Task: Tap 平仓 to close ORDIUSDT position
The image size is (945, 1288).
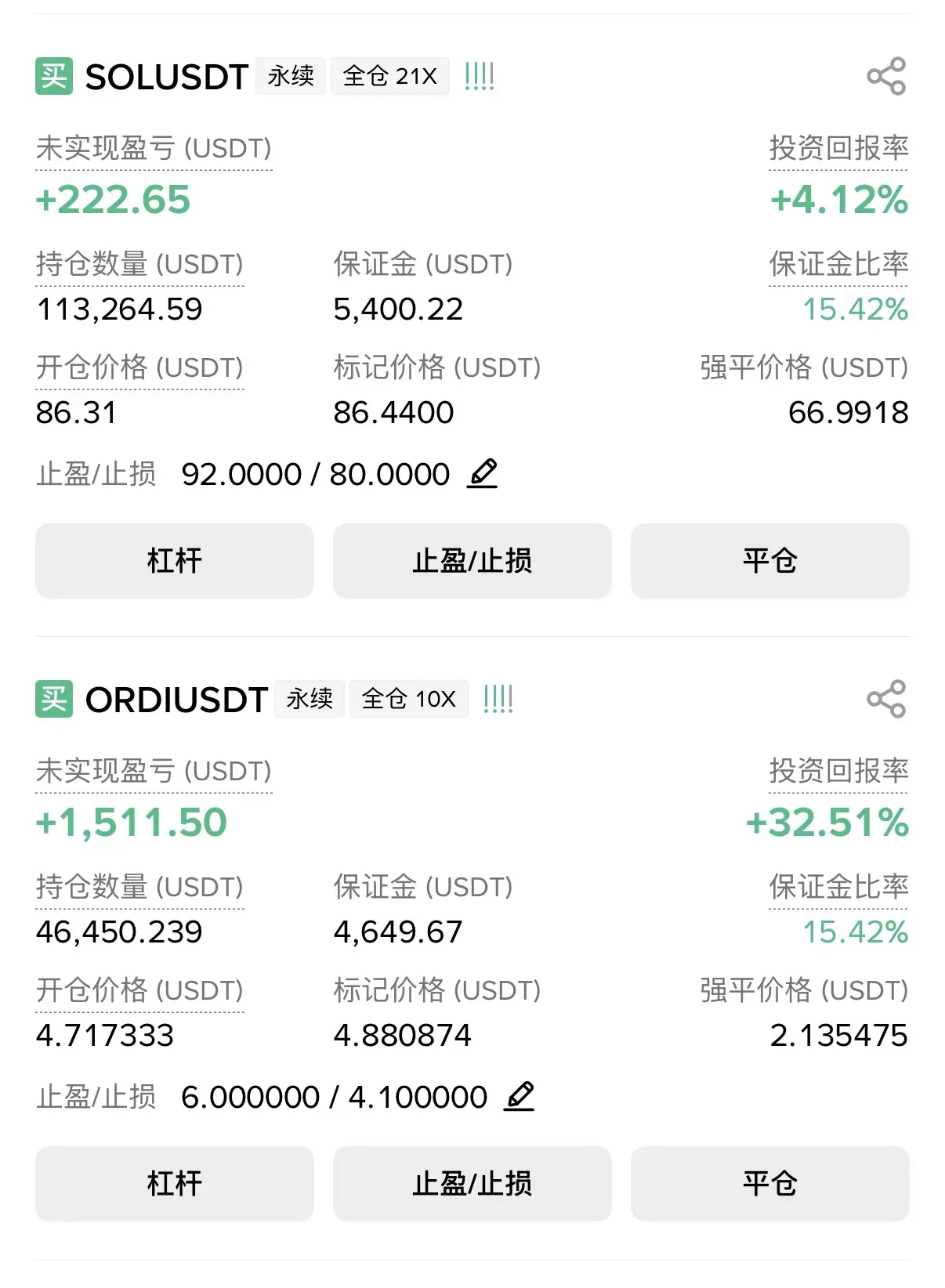Action: [769, 1183]
